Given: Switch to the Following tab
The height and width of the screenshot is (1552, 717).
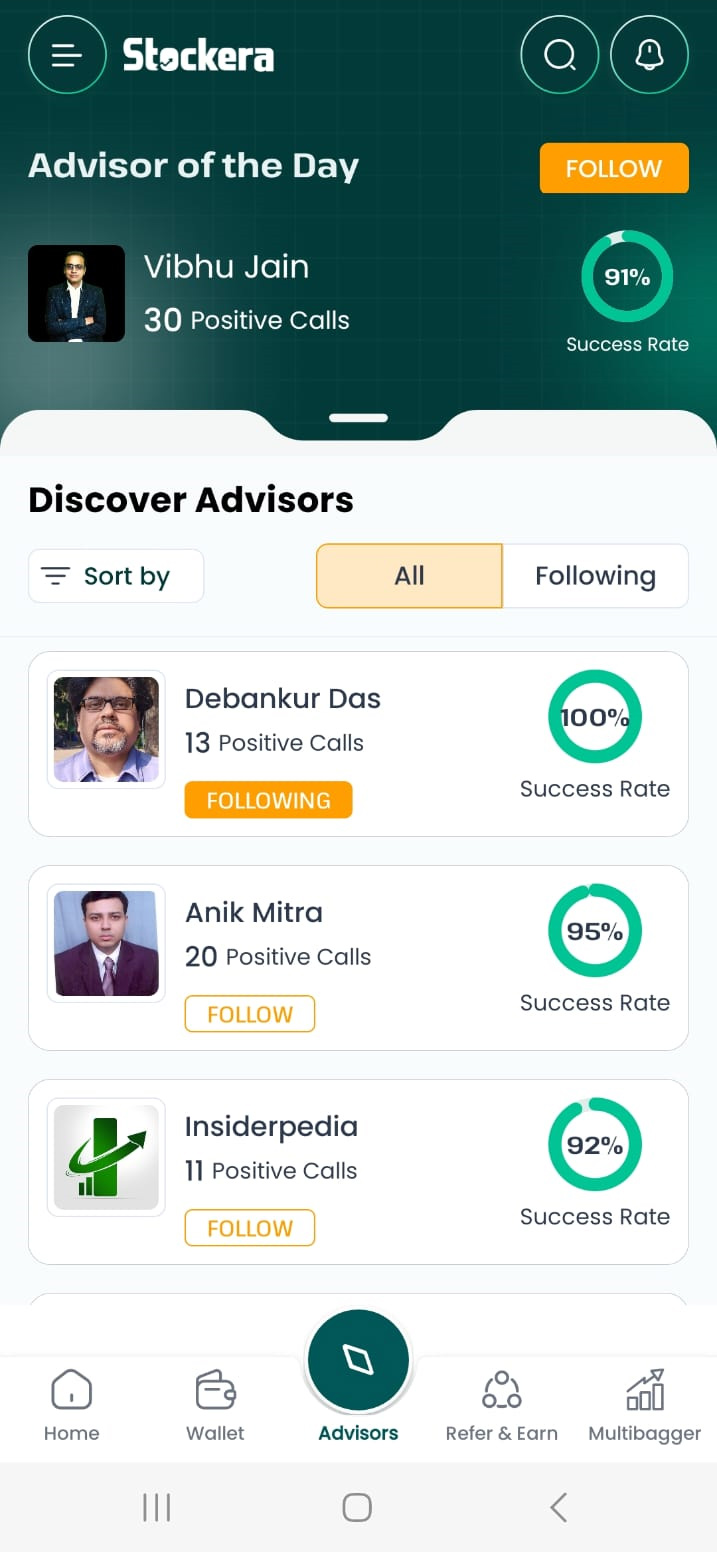Looking at the screenshot, I should click(x=595, y=576).
